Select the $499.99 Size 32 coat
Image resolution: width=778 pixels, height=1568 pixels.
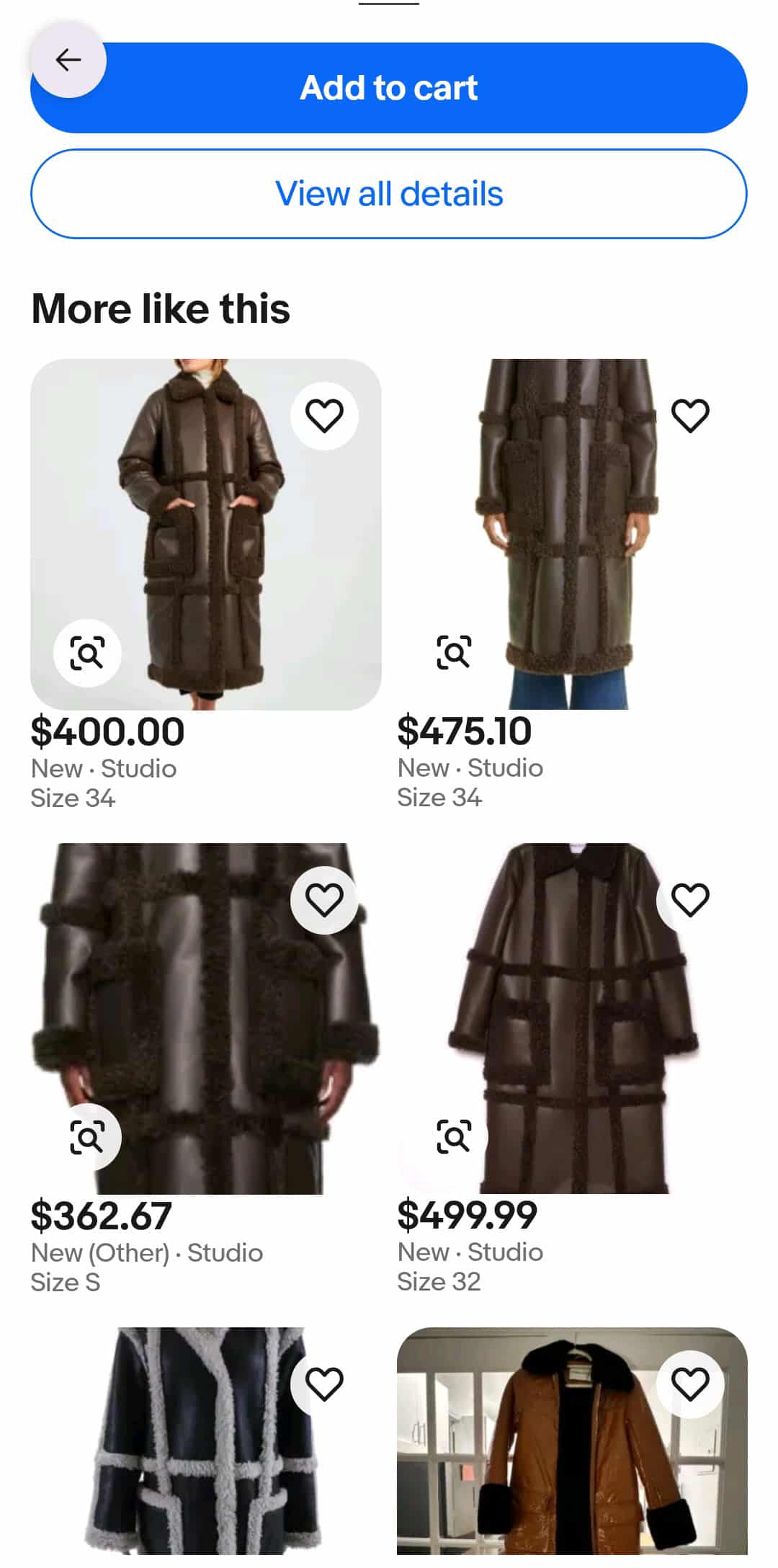[x=572, y=1017]
